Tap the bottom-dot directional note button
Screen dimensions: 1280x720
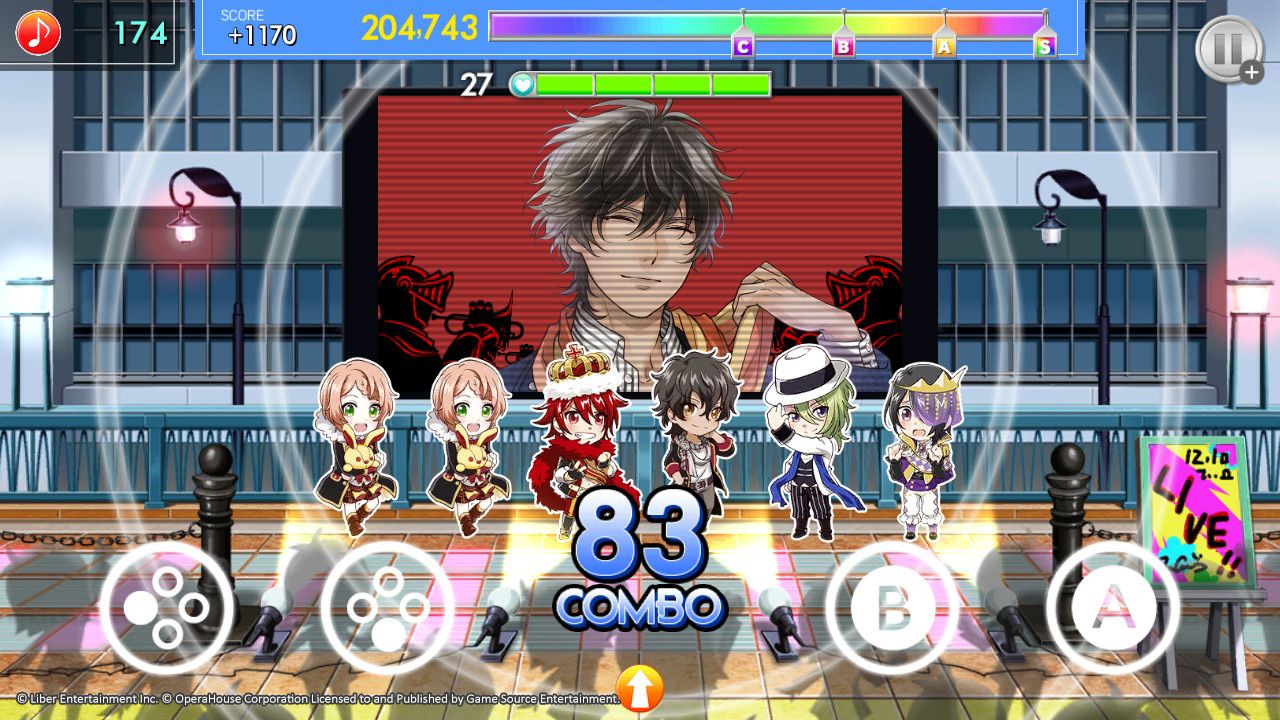coord(387,608)
